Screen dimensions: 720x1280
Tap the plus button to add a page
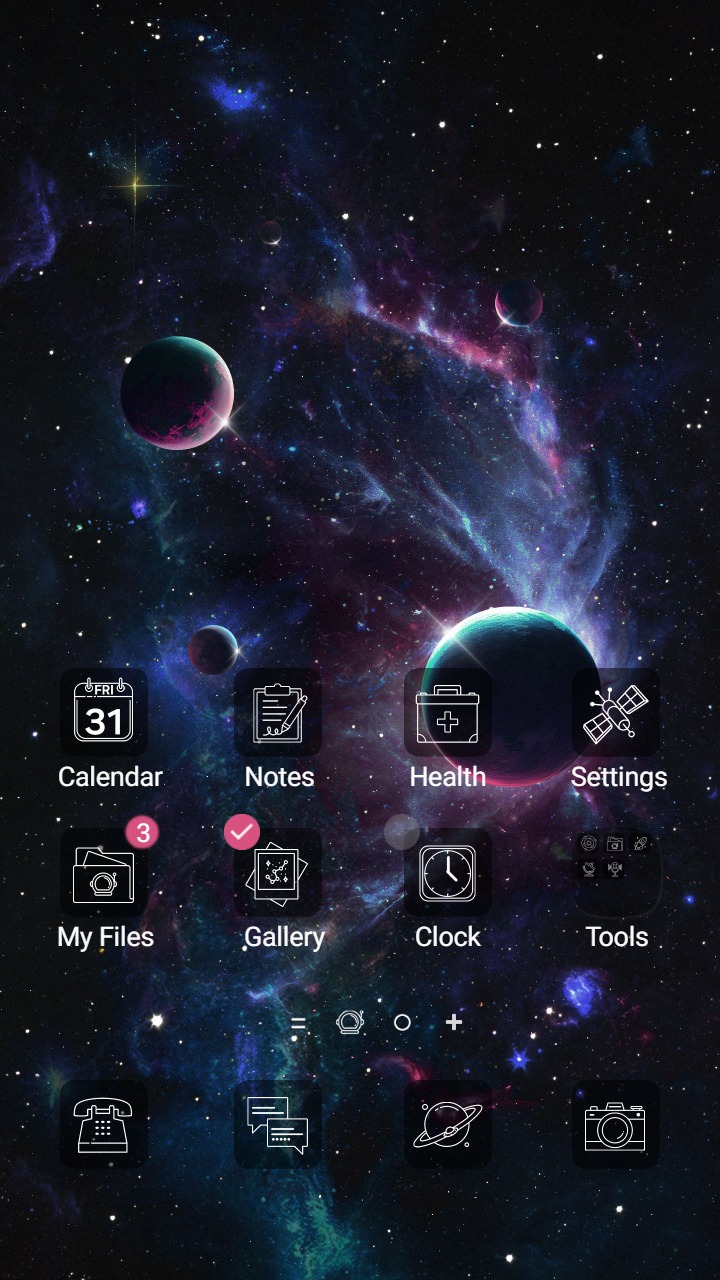[453, 1022]
